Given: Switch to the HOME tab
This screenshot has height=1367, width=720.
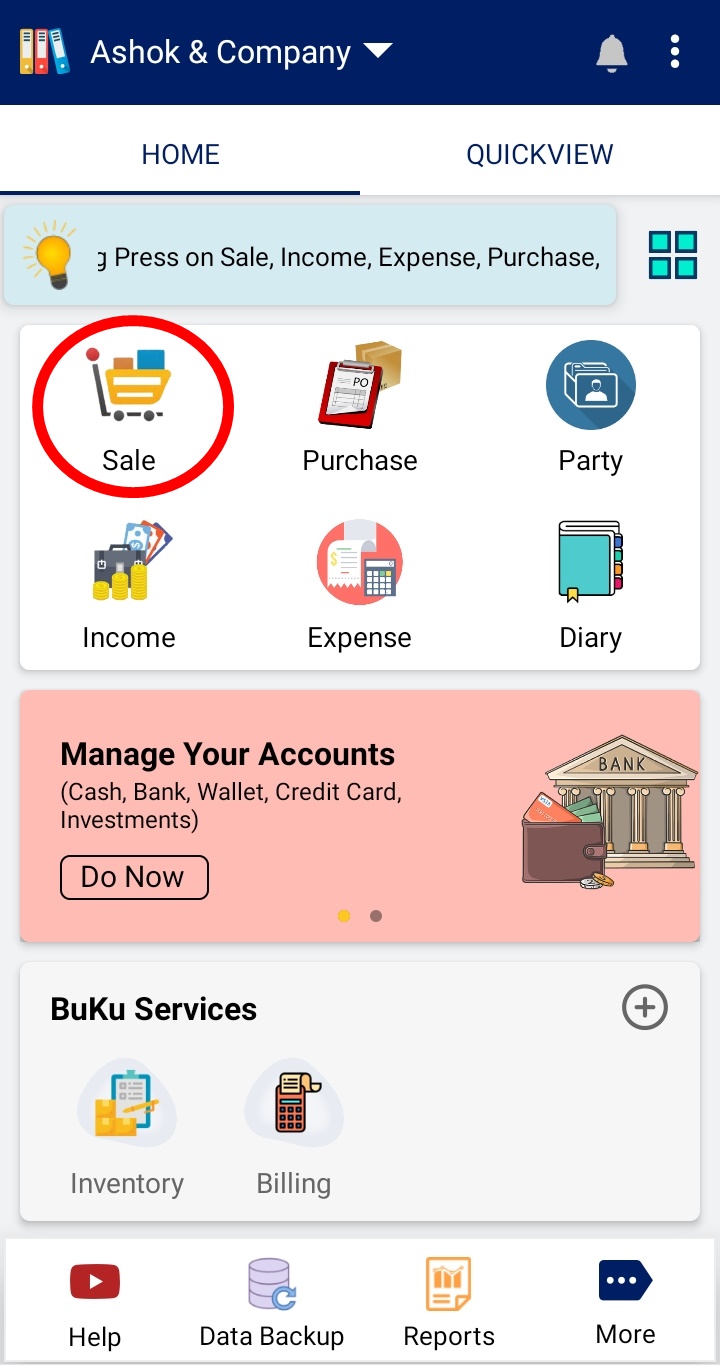Looking at the screenshot, I should [180, 155].
